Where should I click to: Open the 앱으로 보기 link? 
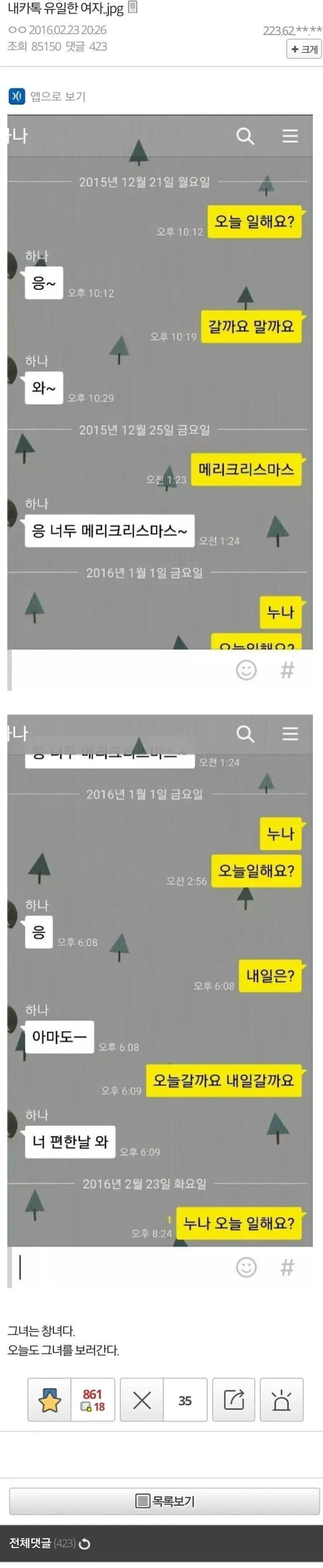click(49, 96)
